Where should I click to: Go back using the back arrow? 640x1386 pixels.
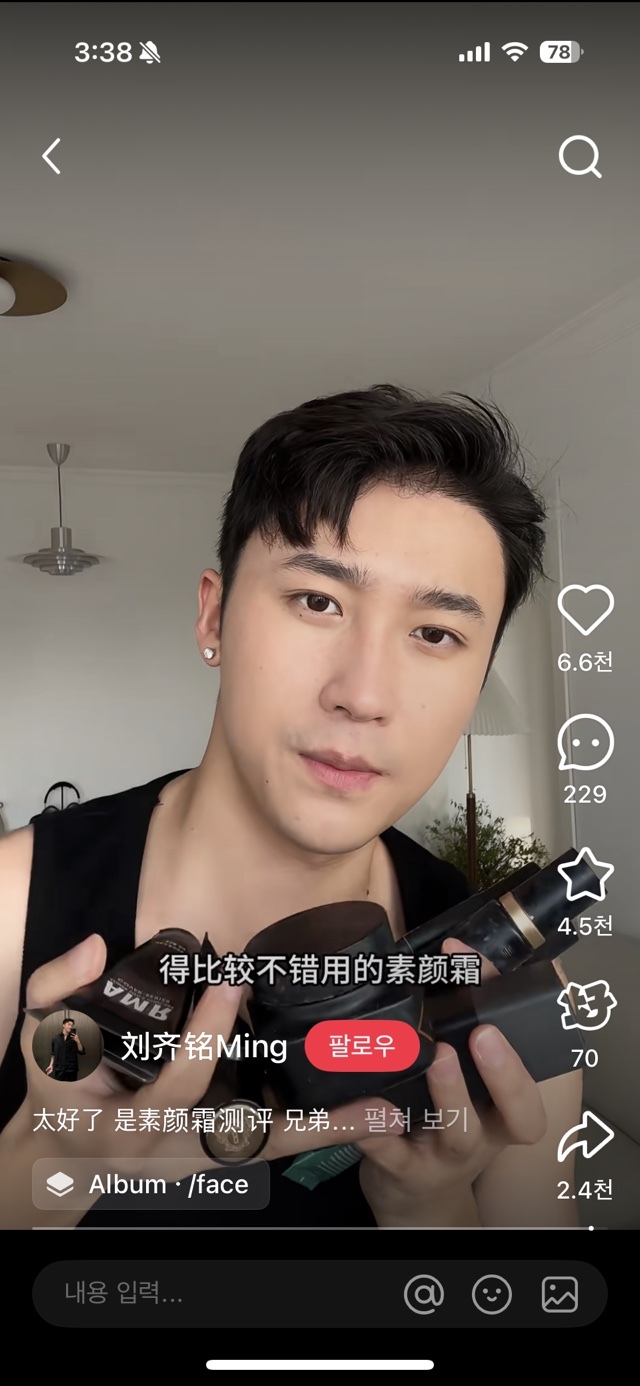[x=51, y=157]
